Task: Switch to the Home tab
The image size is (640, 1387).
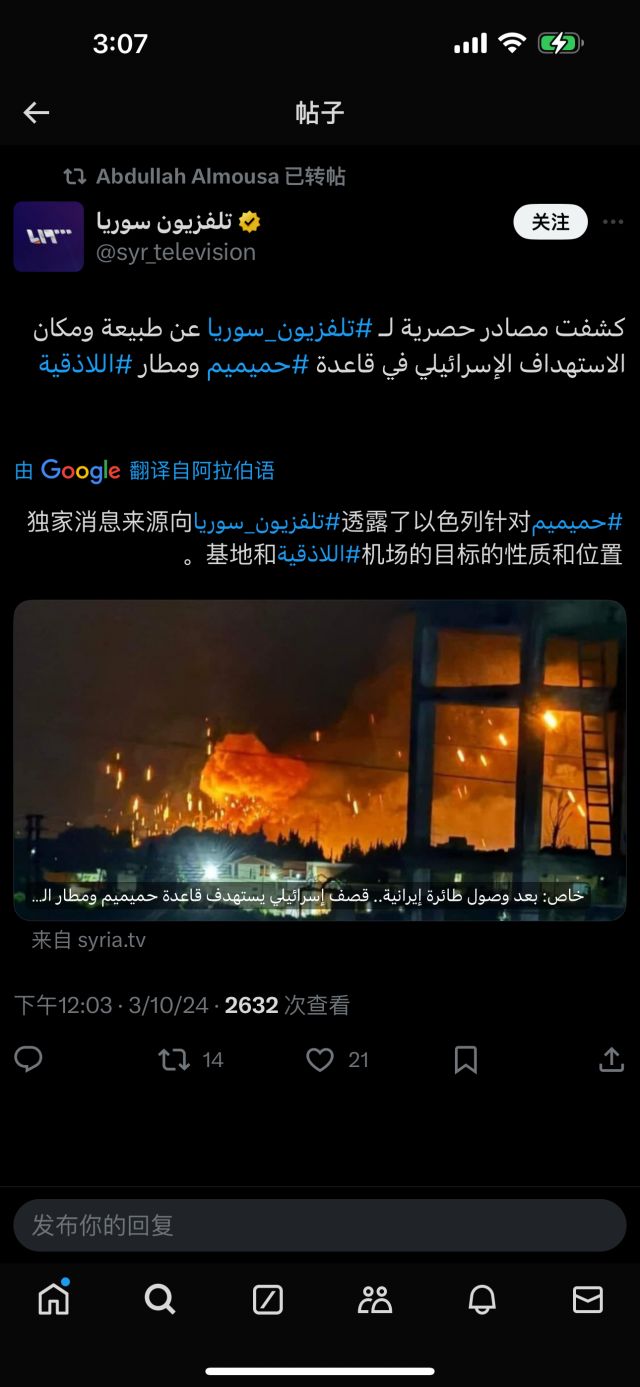Action: tap(53, 1299)
